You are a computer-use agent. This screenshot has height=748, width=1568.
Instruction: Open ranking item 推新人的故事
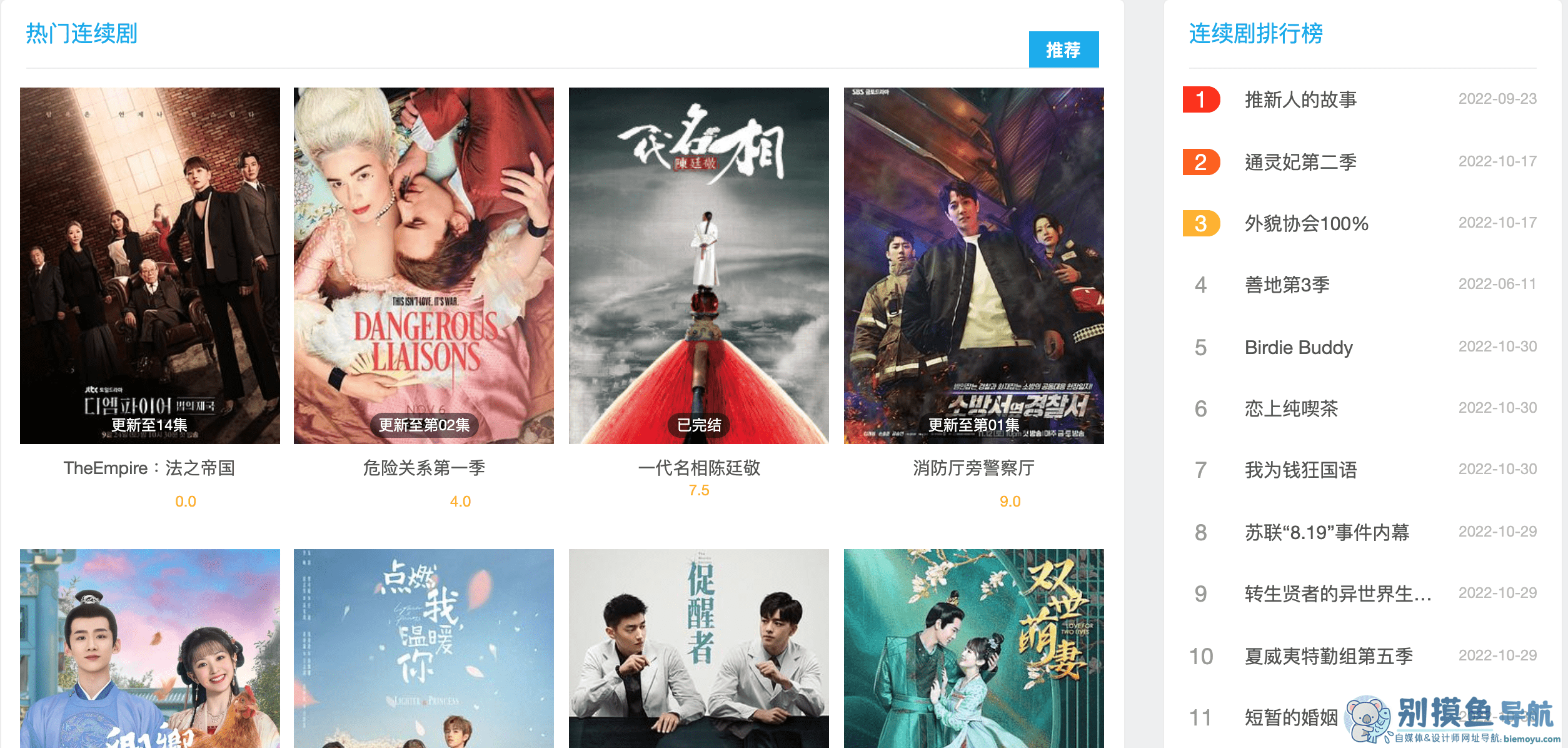[1300, 99]
